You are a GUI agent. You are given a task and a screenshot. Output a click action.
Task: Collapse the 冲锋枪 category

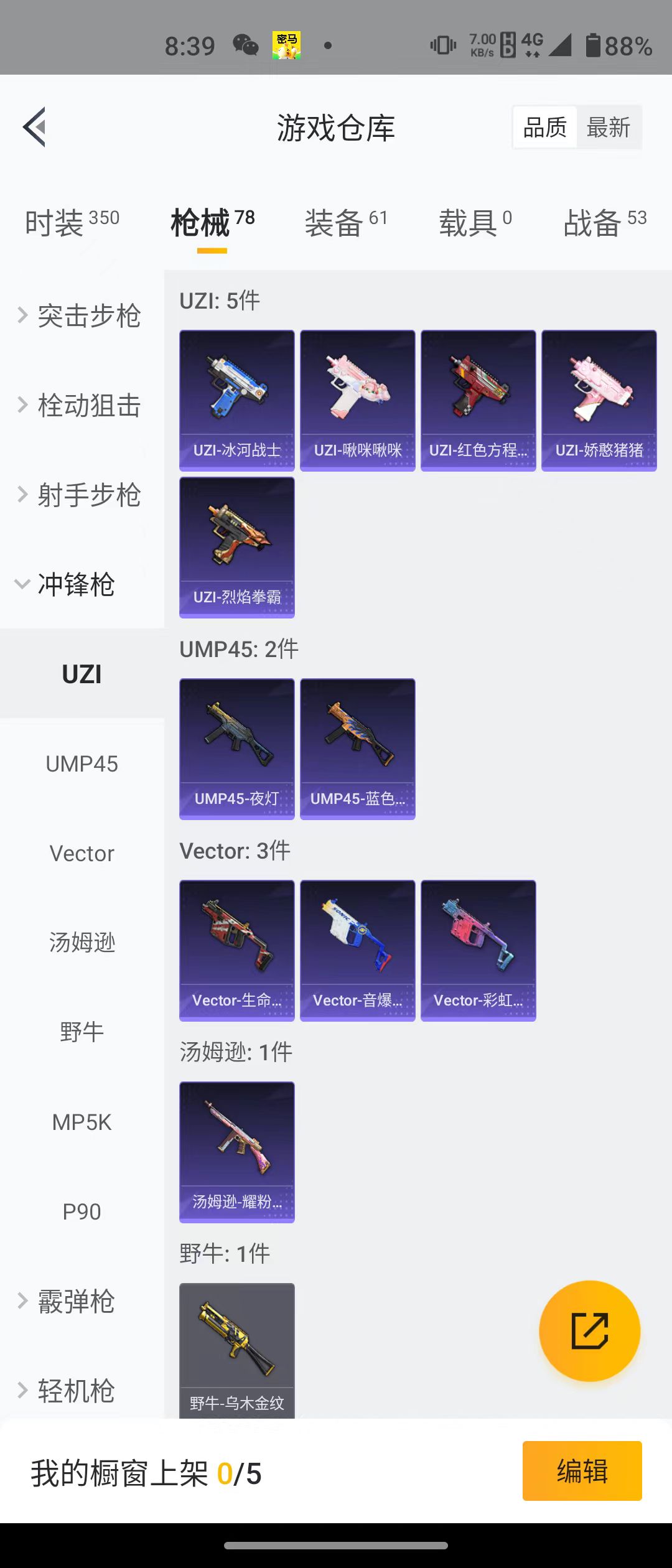click(x=68, y=585)
